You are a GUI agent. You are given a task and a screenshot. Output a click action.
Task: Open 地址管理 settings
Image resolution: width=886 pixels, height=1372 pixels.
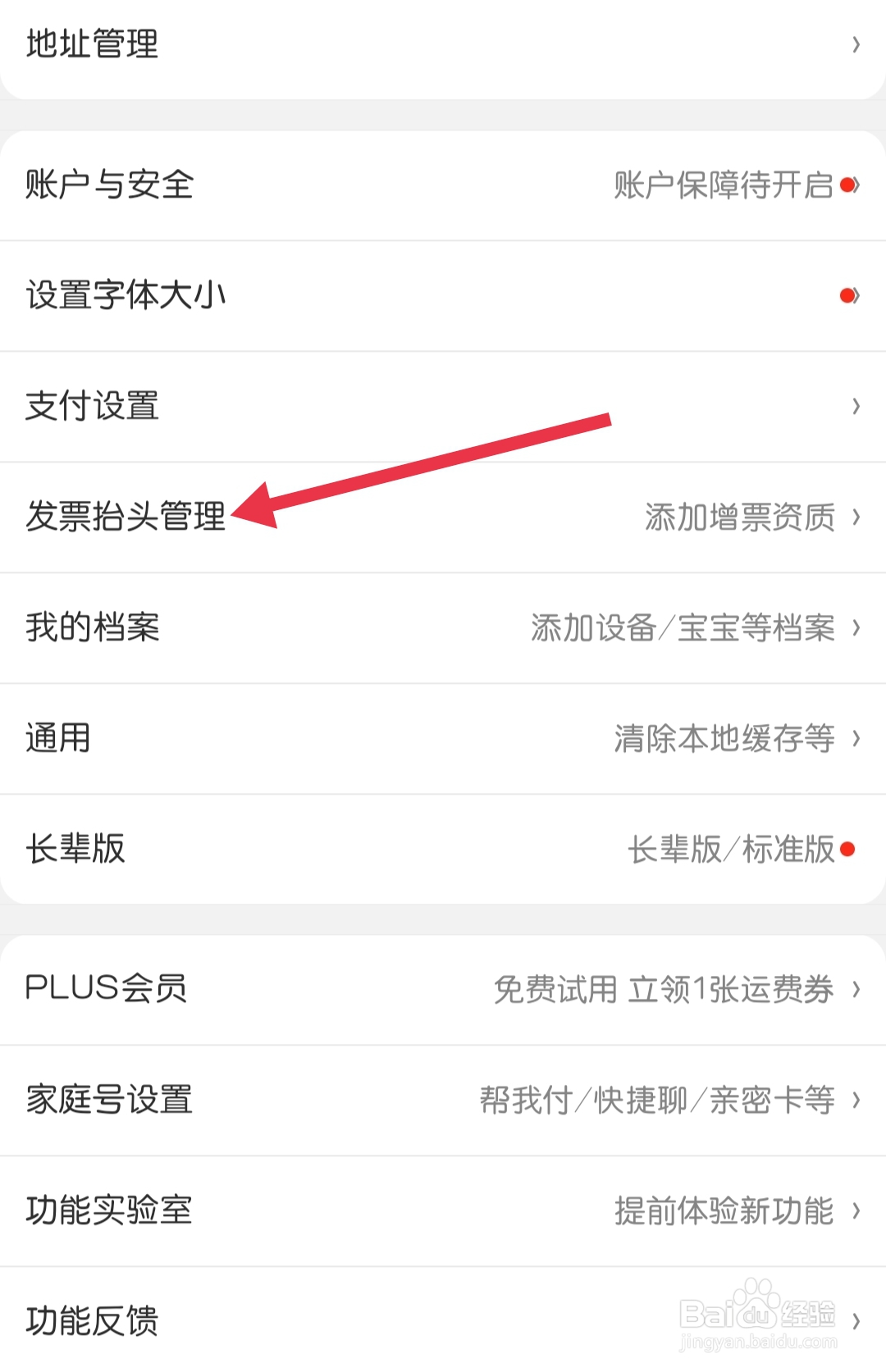pos(93,45)
